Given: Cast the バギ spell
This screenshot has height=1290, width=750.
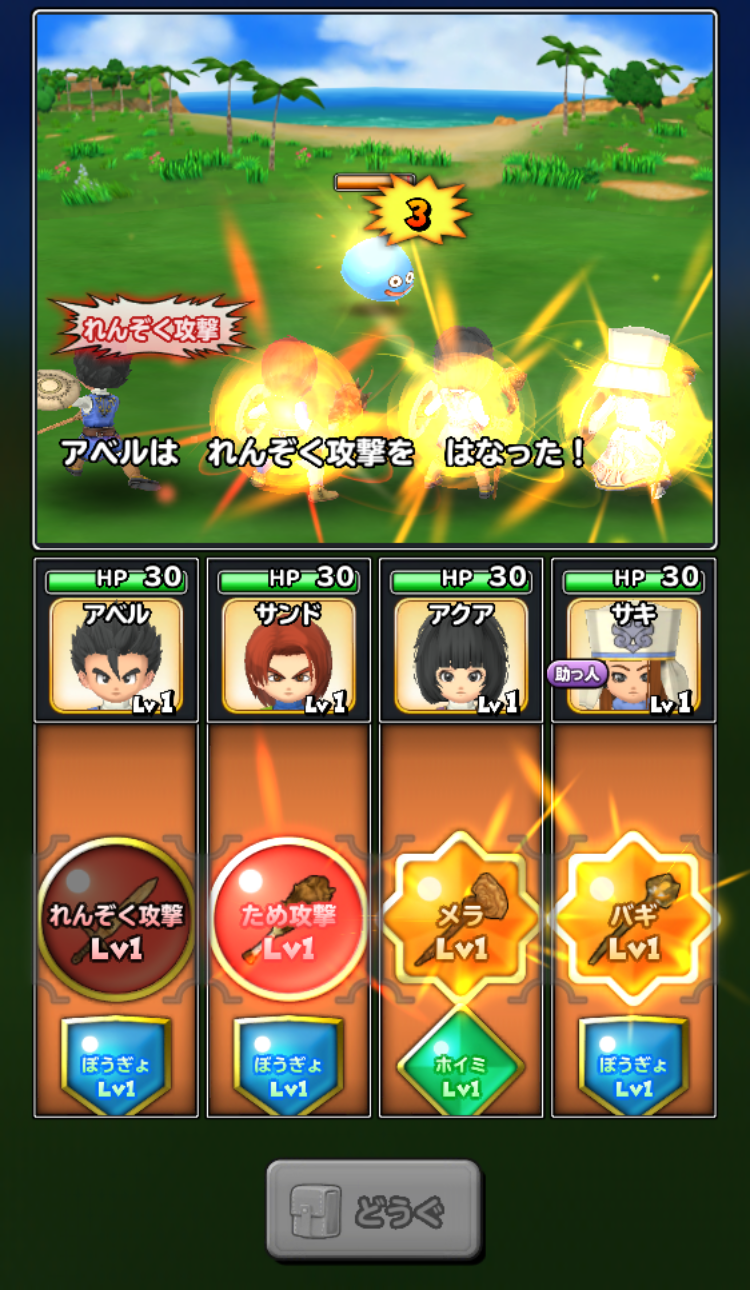Looking at the screenshot, I should pyautogui.click(x=634, y=920).
